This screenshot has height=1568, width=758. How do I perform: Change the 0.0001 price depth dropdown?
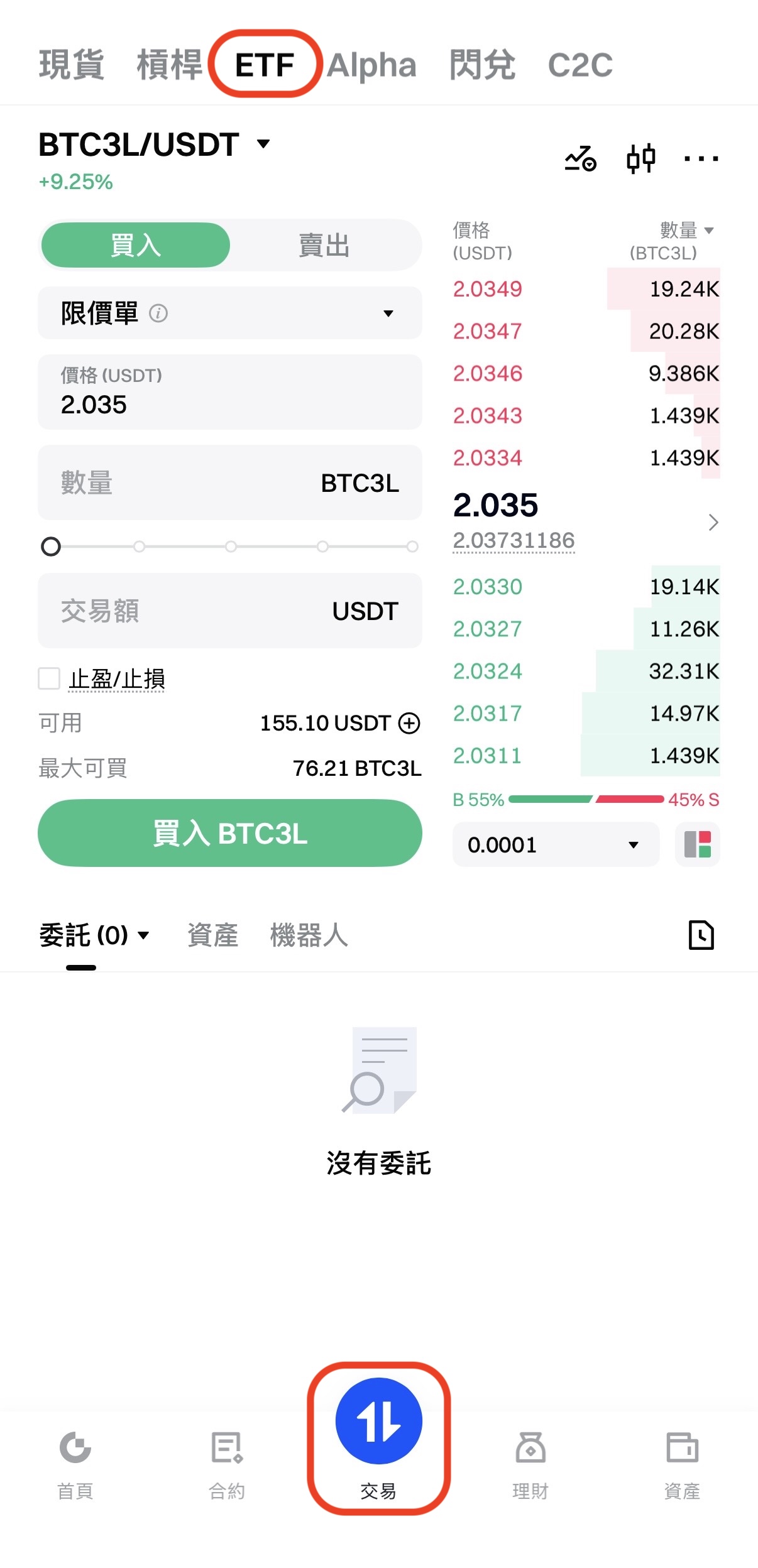[x=555, y=845]
